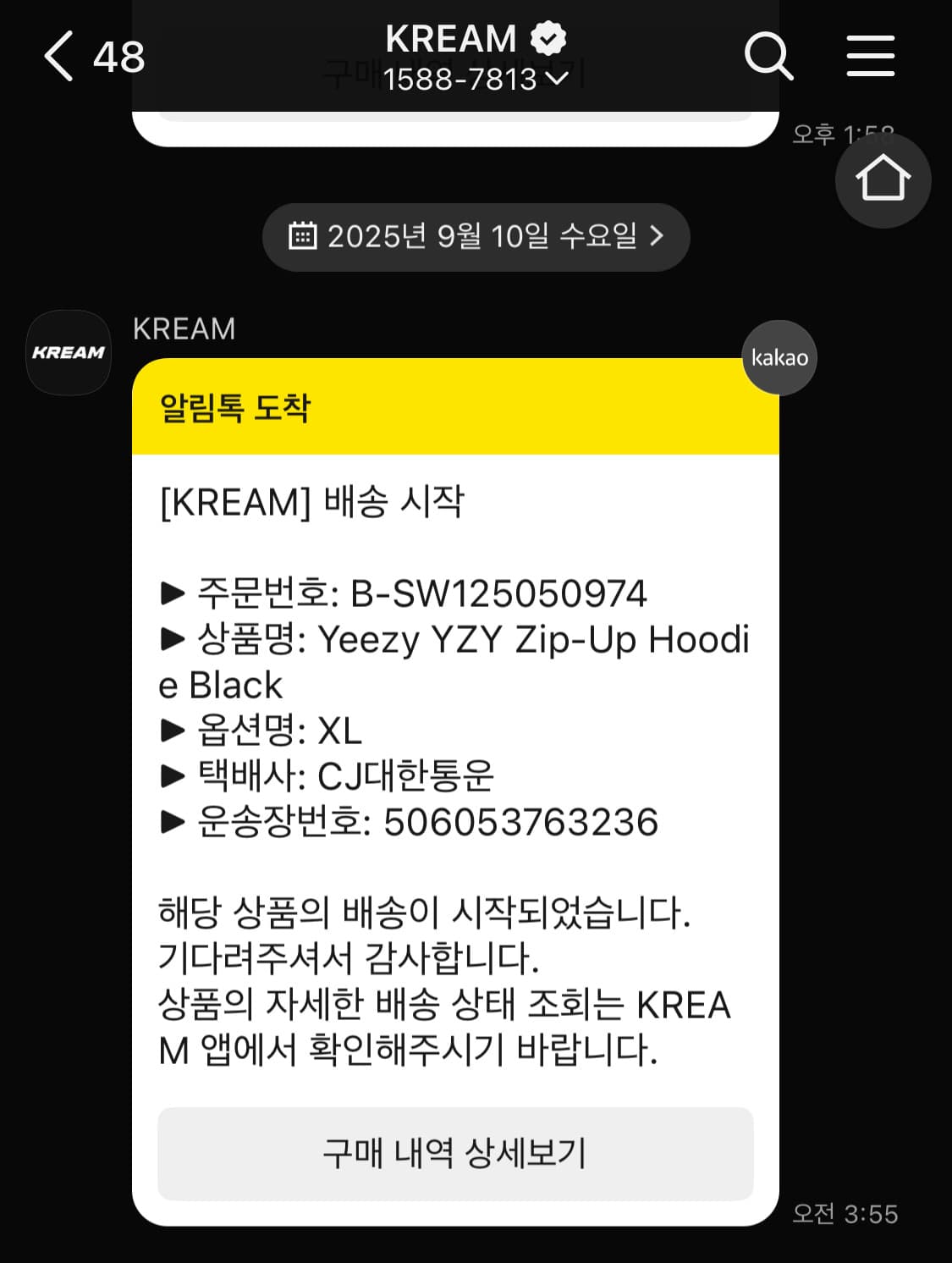Open the hamburger menu at top right
The height and width of the screenshot is (1263, 952).
click(x=869, y=56)
